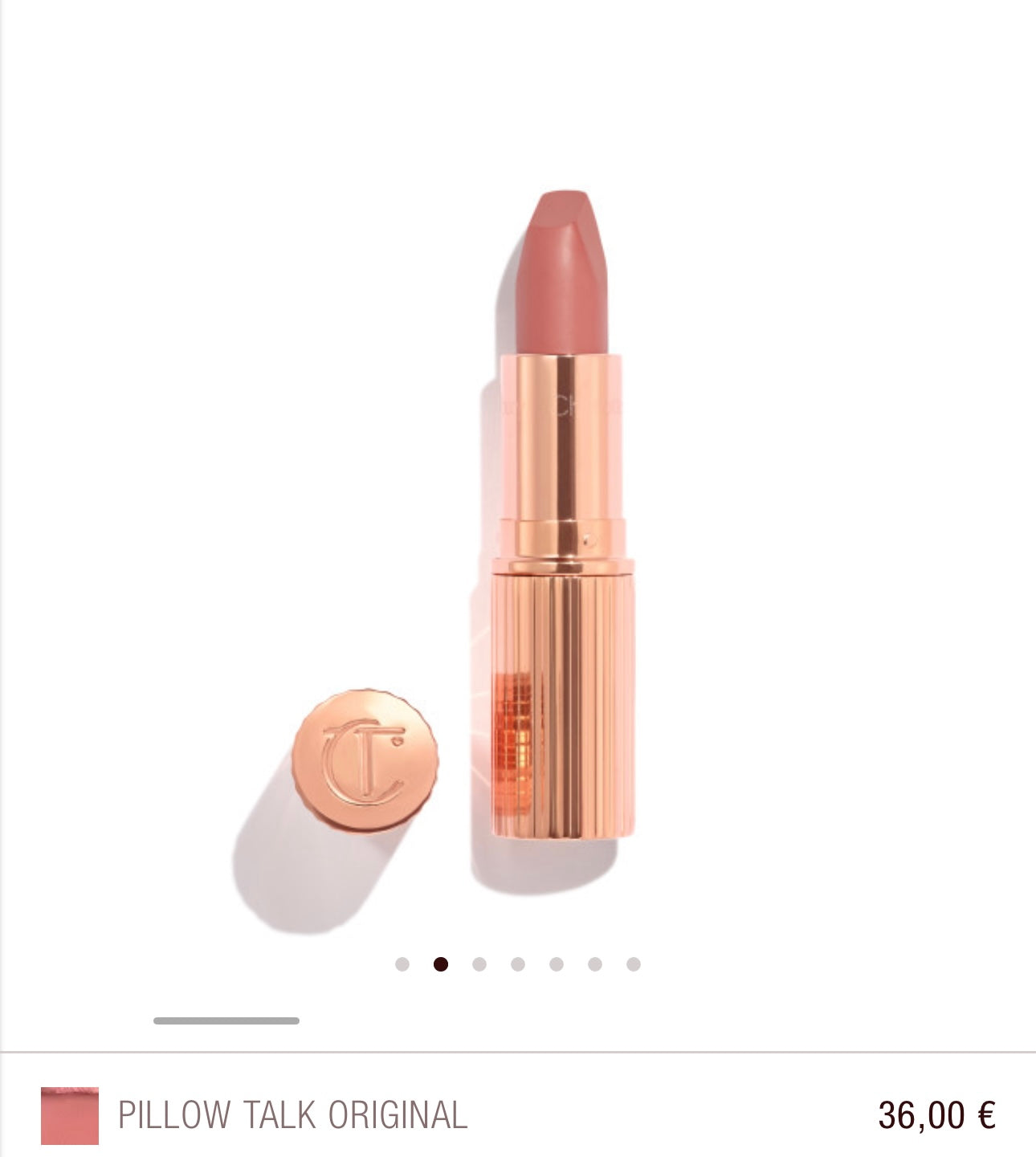Open the Pillow Talk Original shade selector

point(292,1114)
